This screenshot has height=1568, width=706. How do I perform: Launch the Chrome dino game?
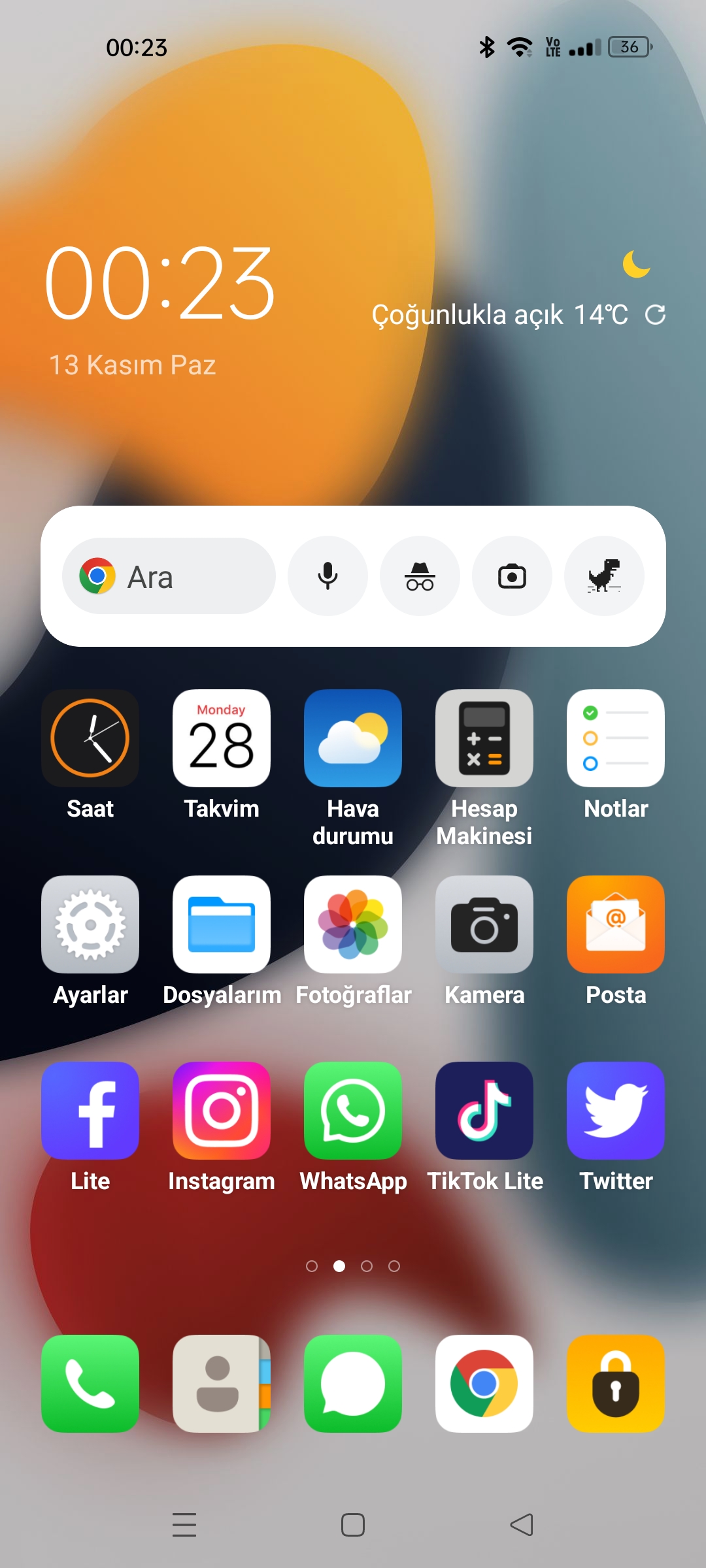[604, 576]
